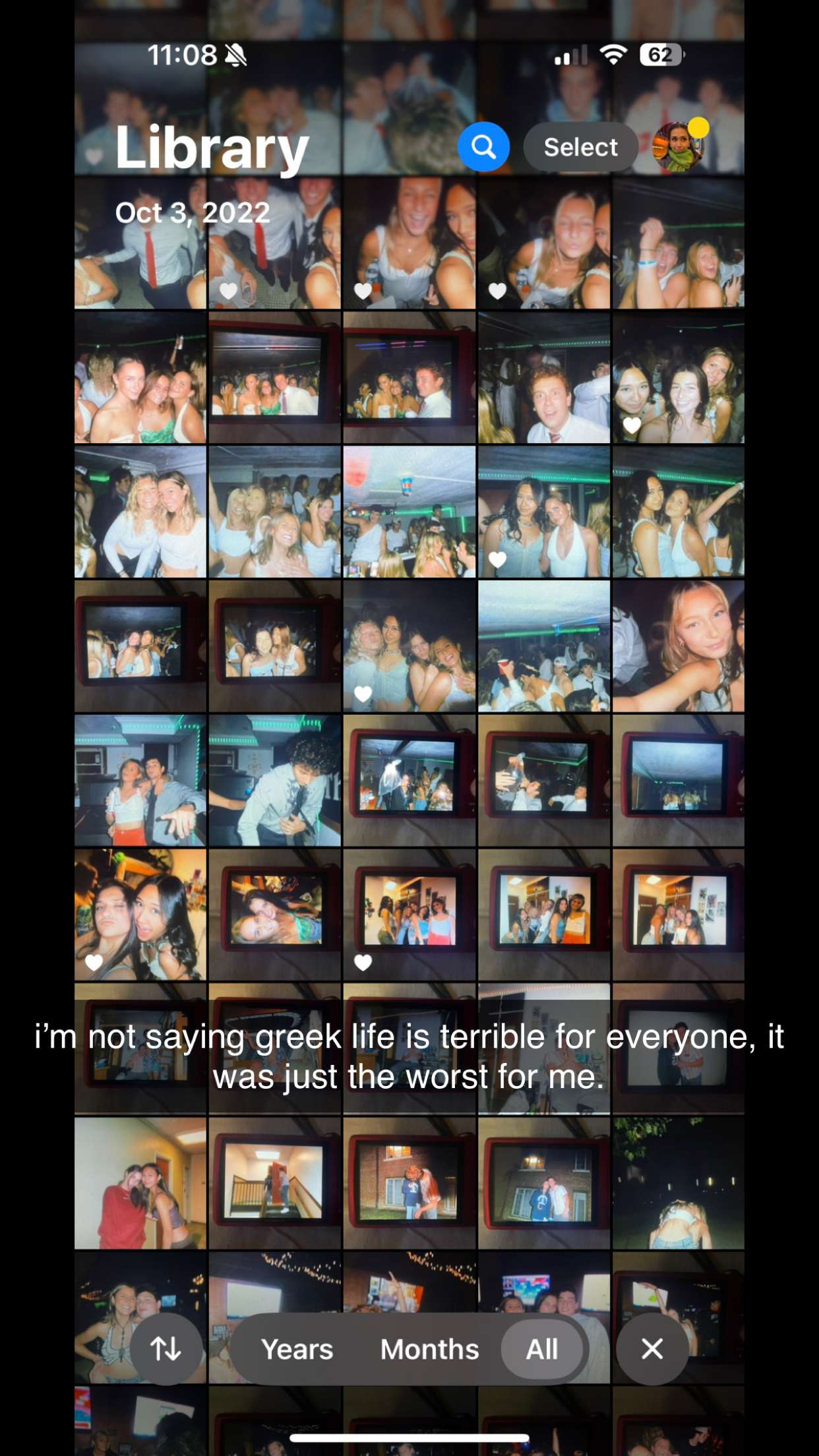The width and height of the screenshot is (819, 1456).
Task: Tap the muted notifications bell in status bar
Action: coord(235,55)
